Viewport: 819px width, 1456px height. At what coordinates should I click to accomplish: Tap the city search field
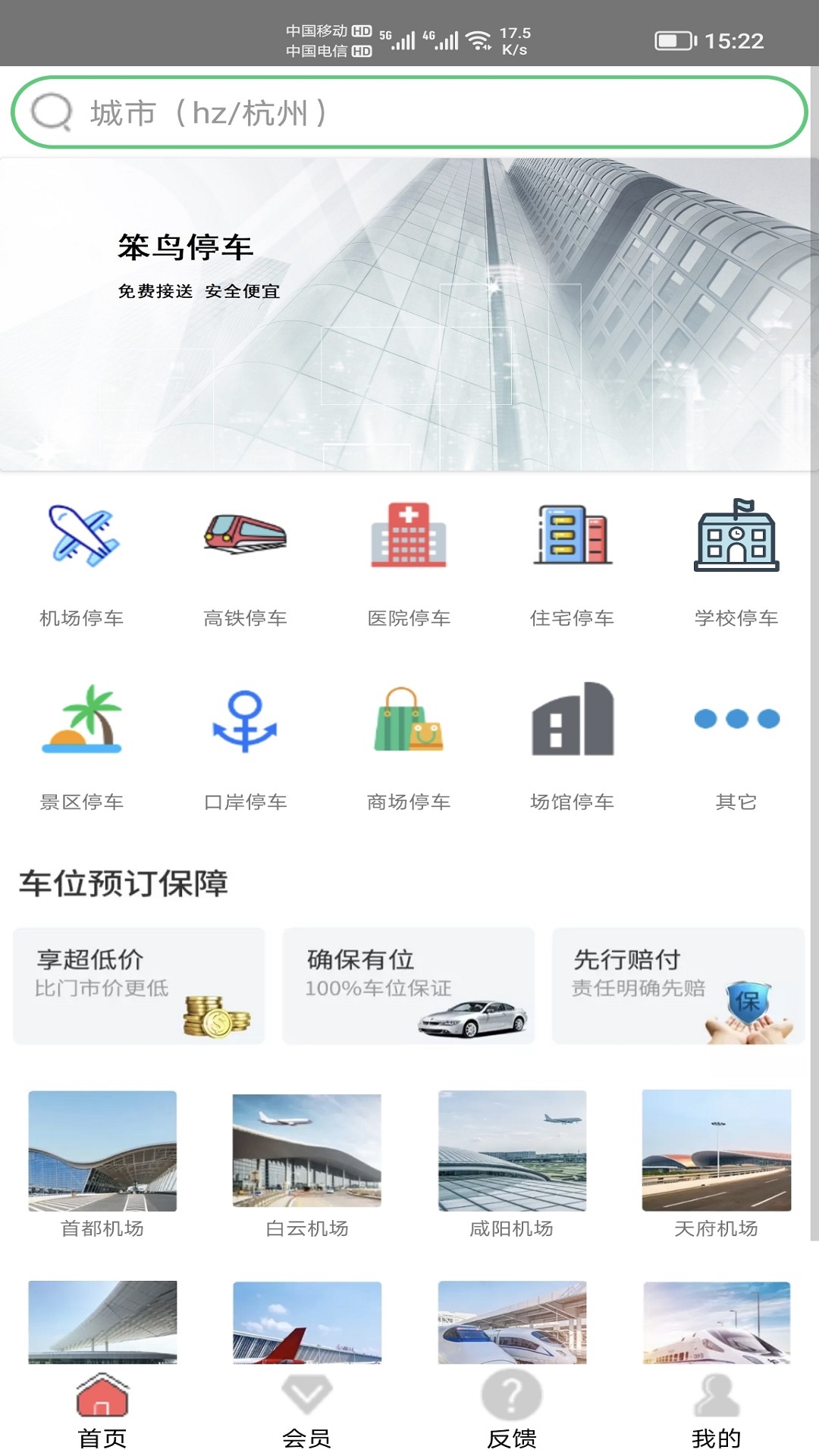click(409, 112)
